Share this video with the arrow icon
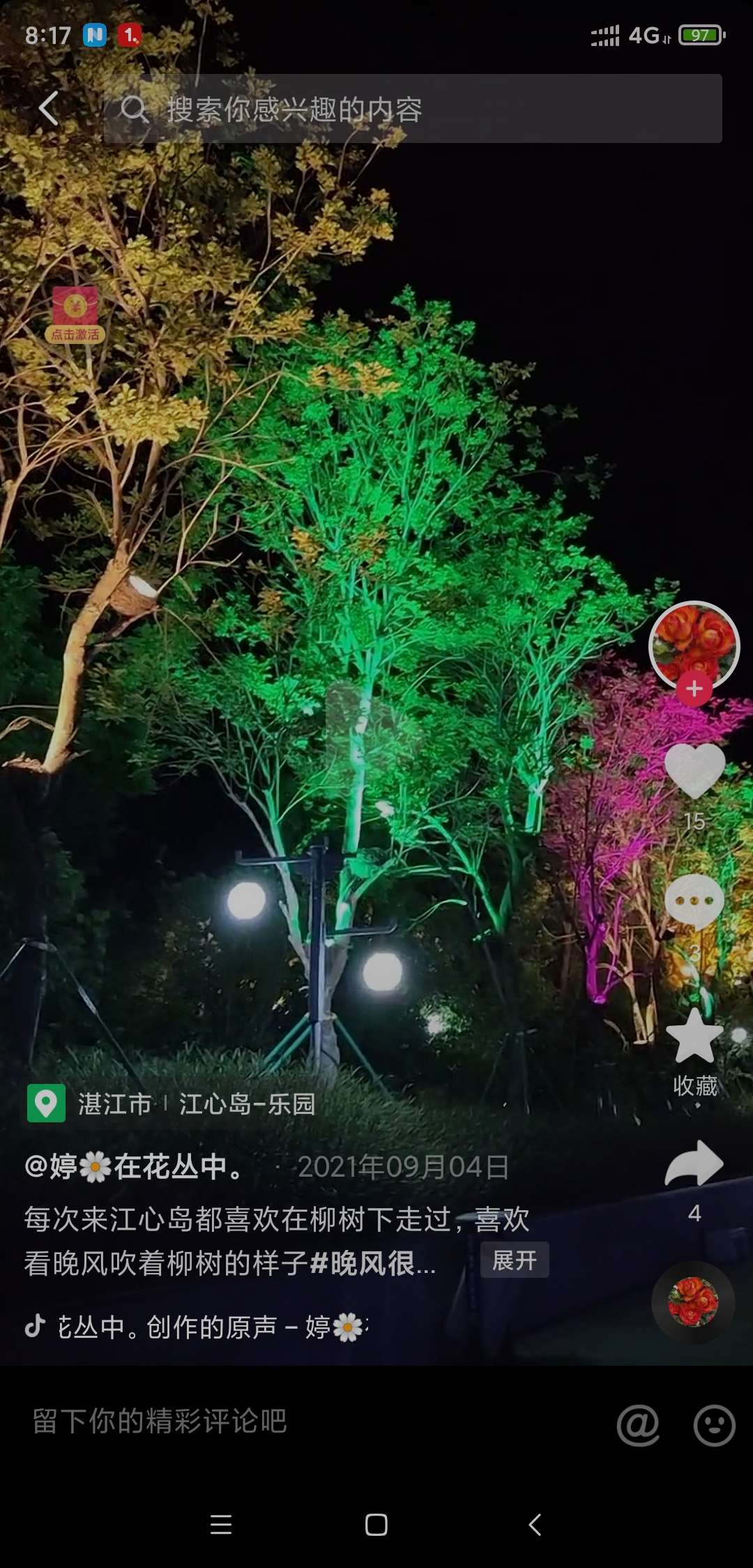This screenshot has width=753, height=1568. (x=694, y=1163)
